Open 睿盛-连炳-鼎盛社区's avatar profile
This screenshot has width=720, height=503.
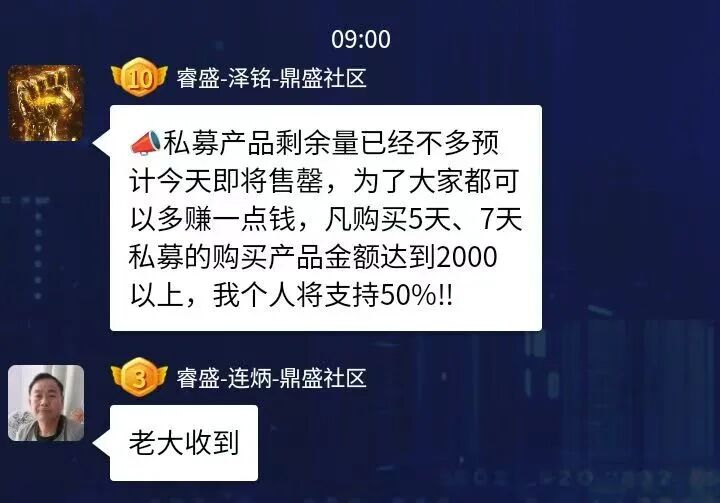(x=45, y=402)
